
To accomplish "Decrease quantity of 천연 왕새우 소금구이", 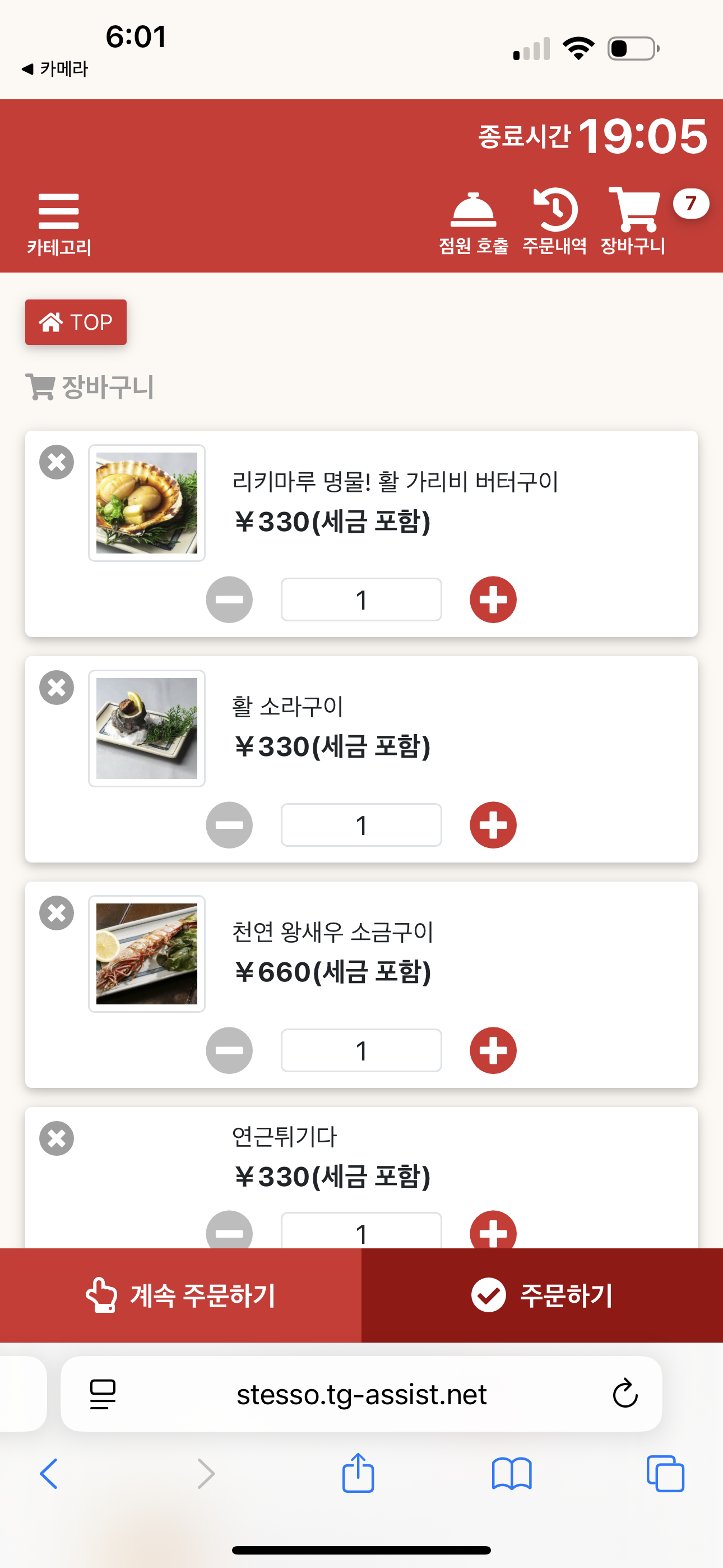I will click(x=229, y=1050).
